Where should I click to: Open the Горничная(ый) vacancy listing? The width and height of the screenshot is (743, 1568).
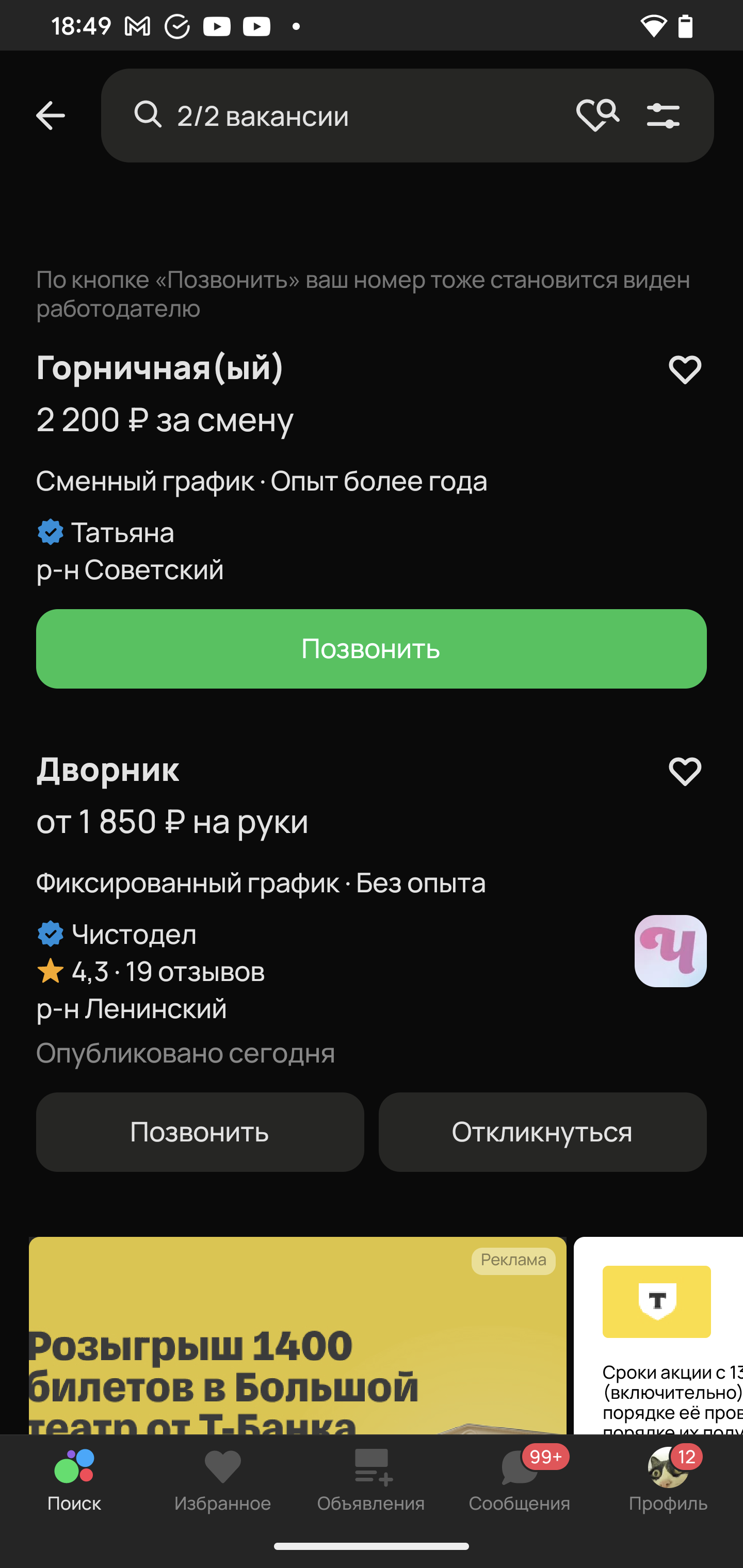[159, 368]
